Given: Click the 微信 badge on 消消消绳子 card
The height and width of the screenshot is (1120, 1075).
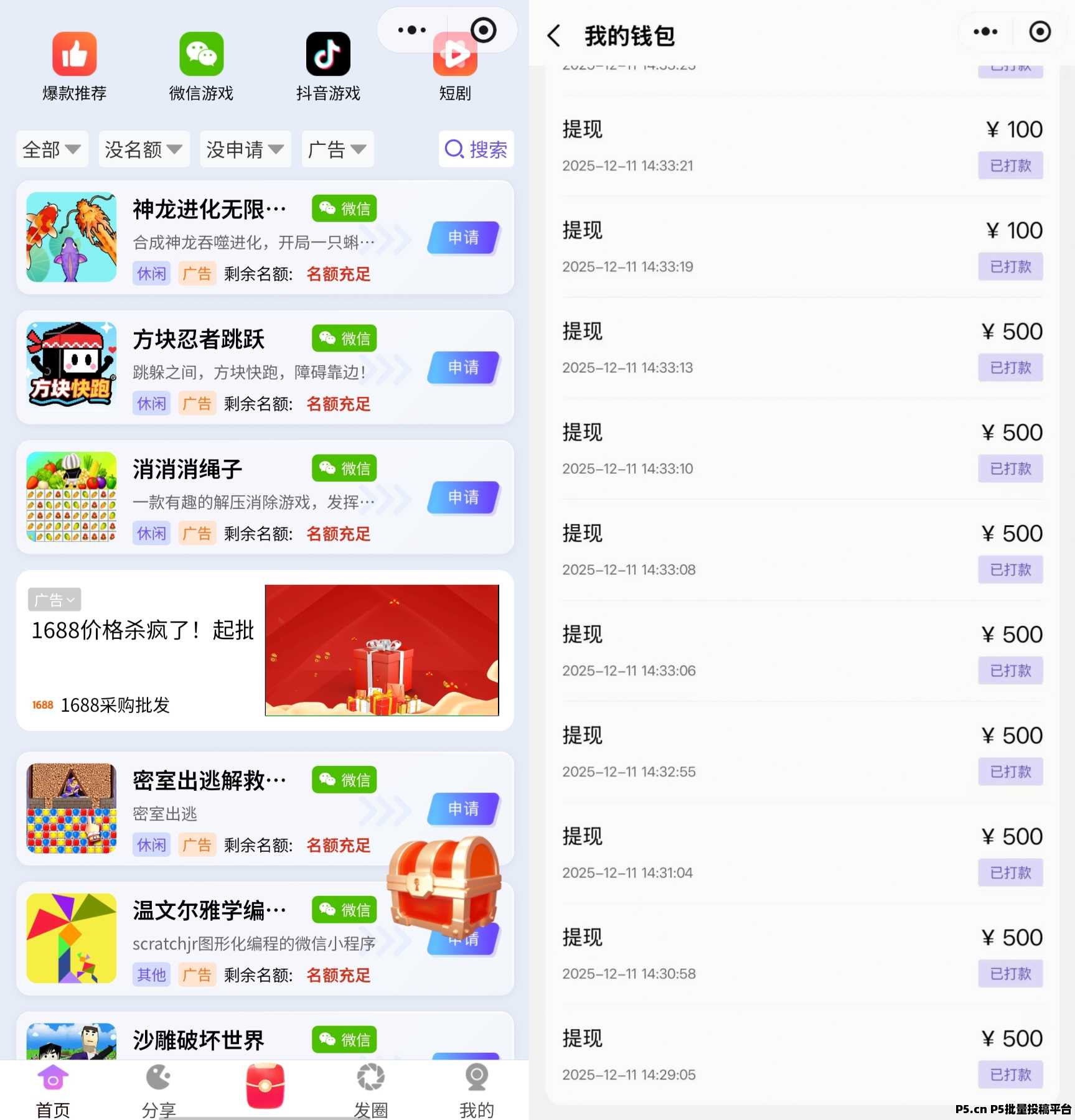Looking at the screenshot, I should coord(344,468).
